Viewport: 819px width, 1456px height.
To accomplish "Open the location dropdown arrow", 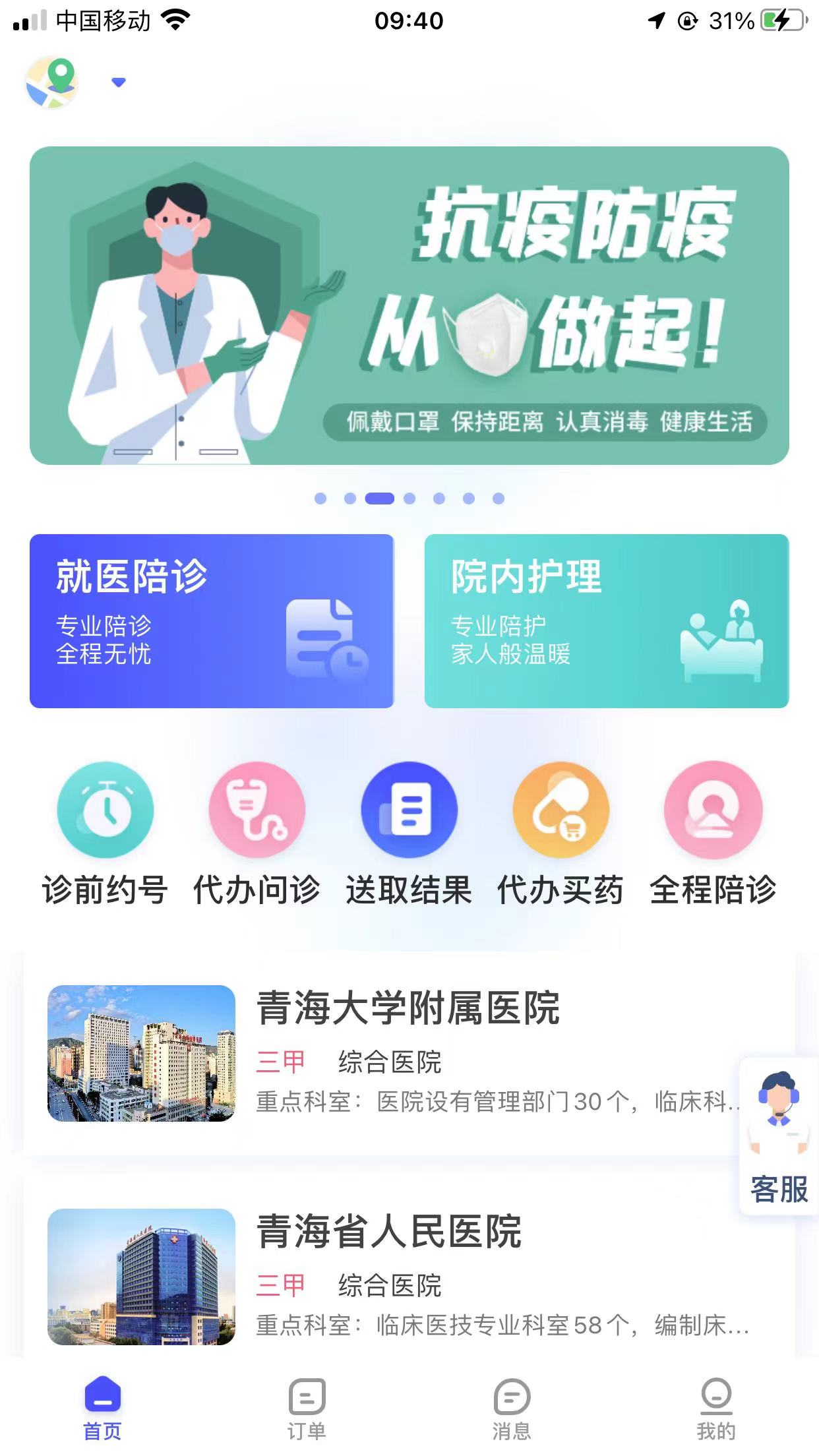I will point(119,82).
